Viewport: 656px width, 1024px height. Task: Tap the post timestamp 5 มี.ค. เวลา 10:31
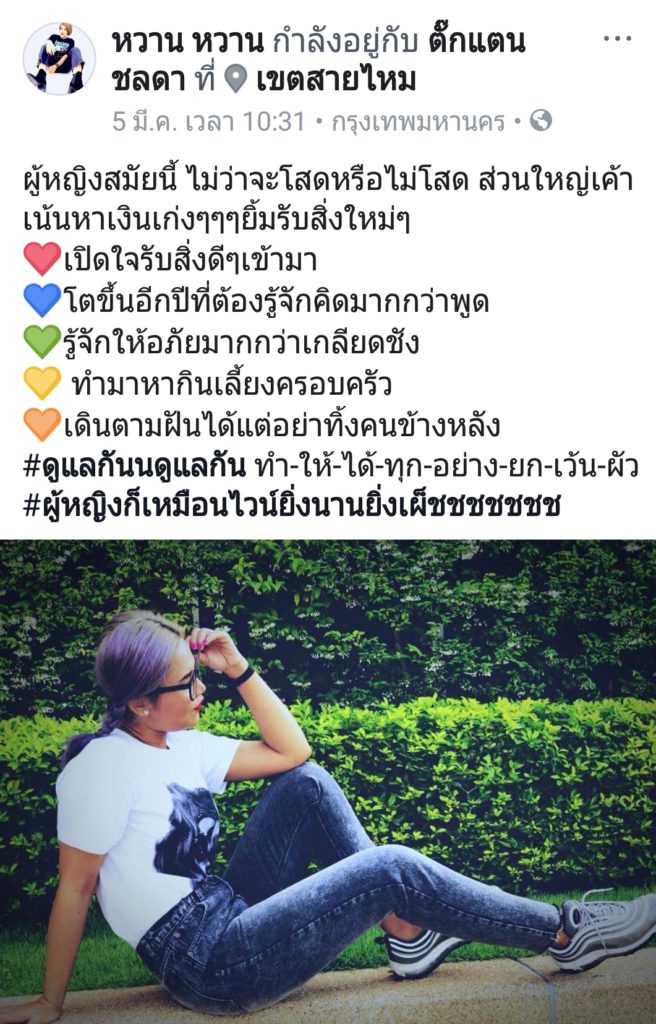tap(208, 122)
